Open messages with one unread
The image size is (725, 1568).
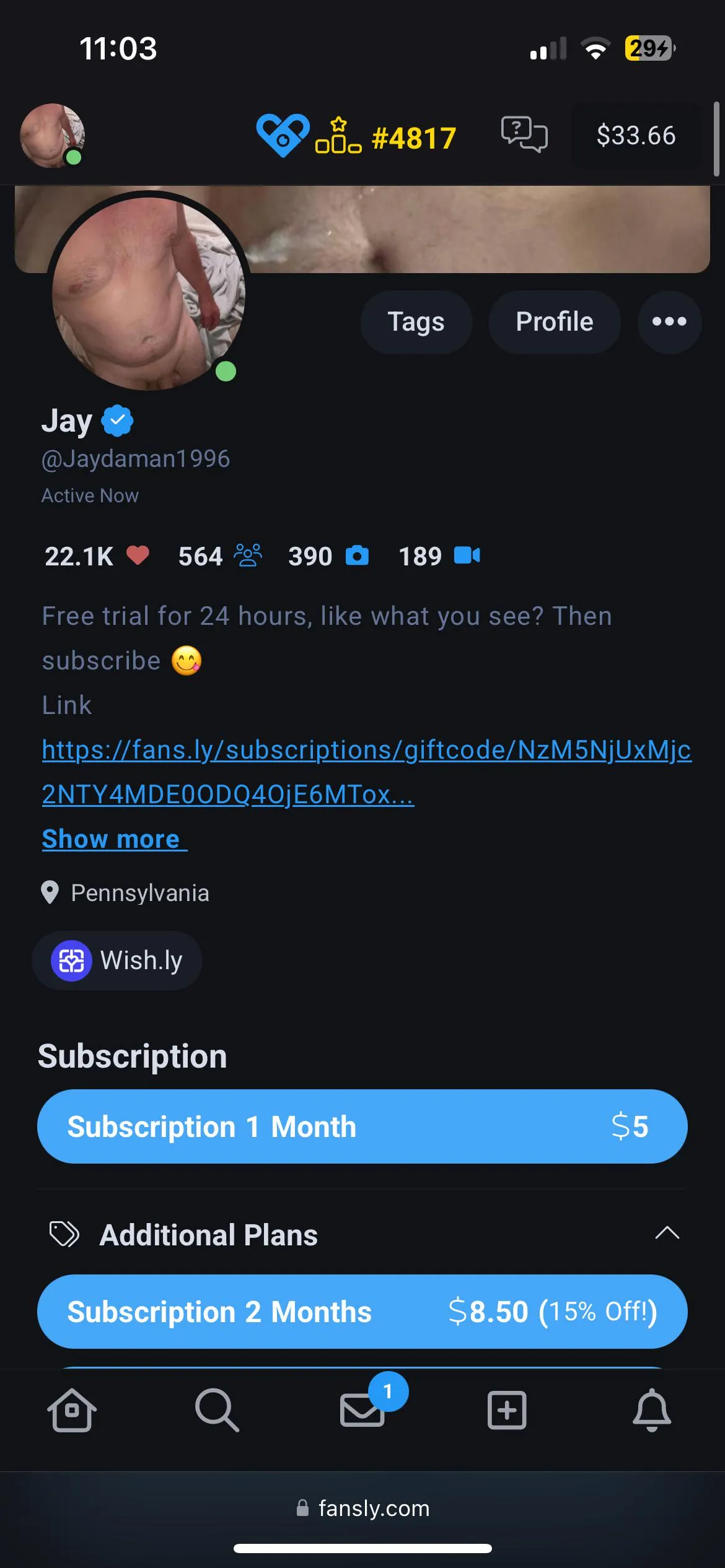click(363, 1410)
